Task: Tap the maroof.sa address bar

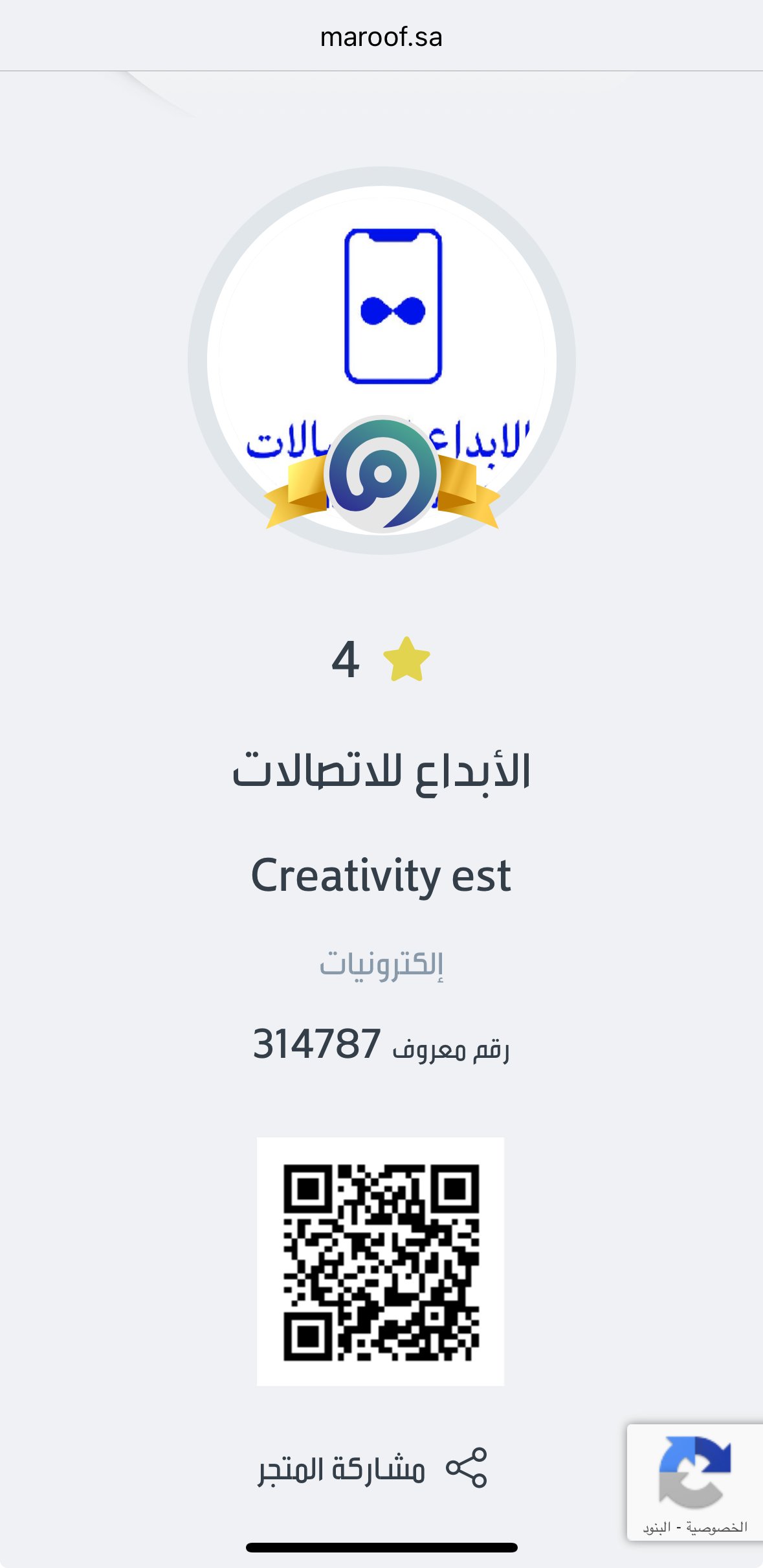Action: click(x=381, y=37)
